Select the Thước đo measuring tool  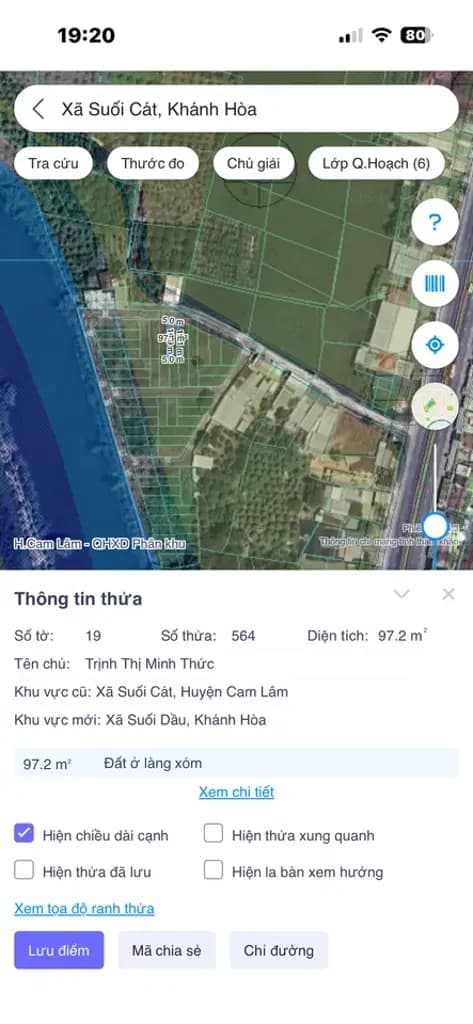[153, 163]
